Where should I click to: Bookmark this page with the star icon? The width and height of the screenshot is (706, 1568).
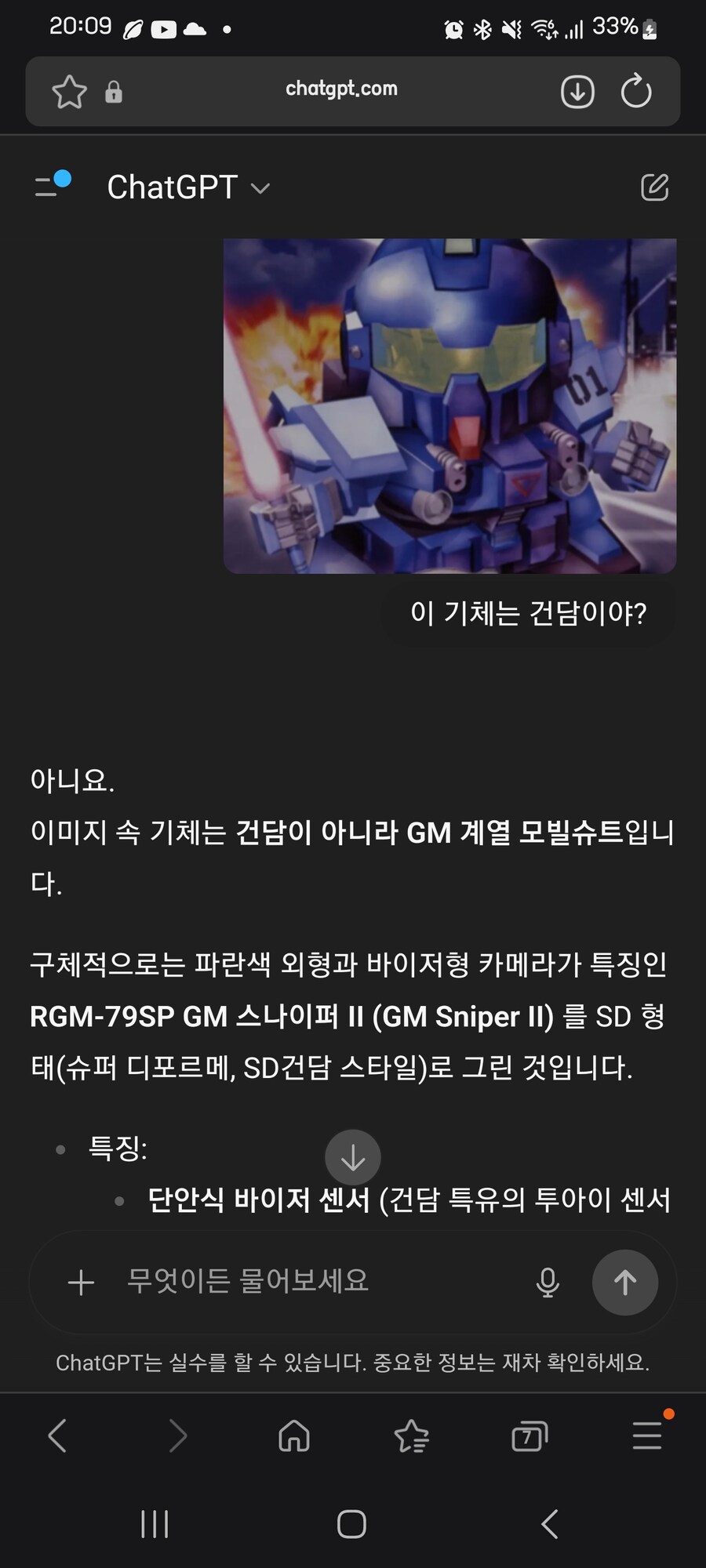coord(69,93)
